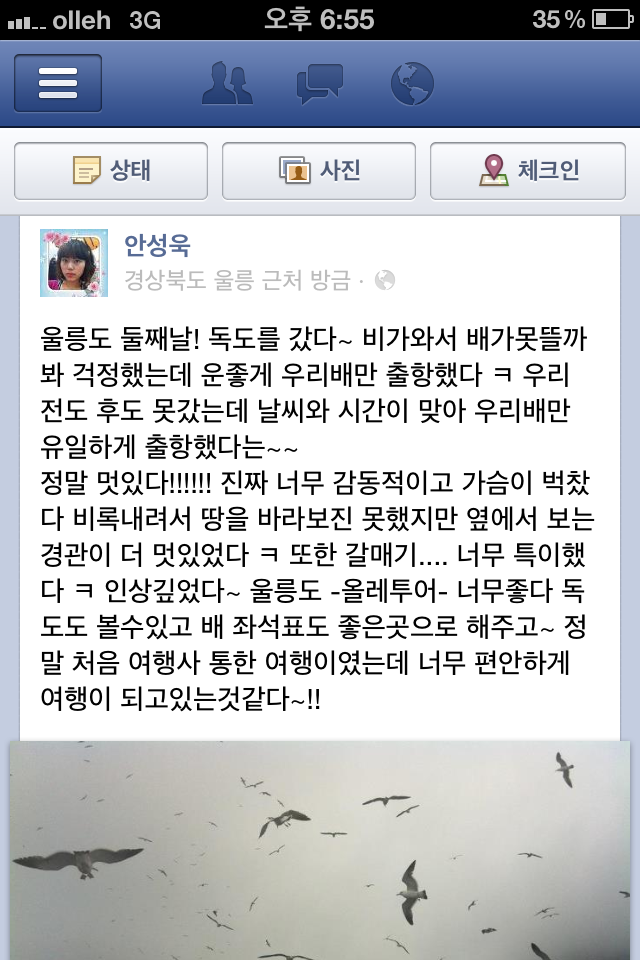Screen dimensions: 640x960
Task: Open the profile name 안성욱
Action: click(x=157, y=244)
